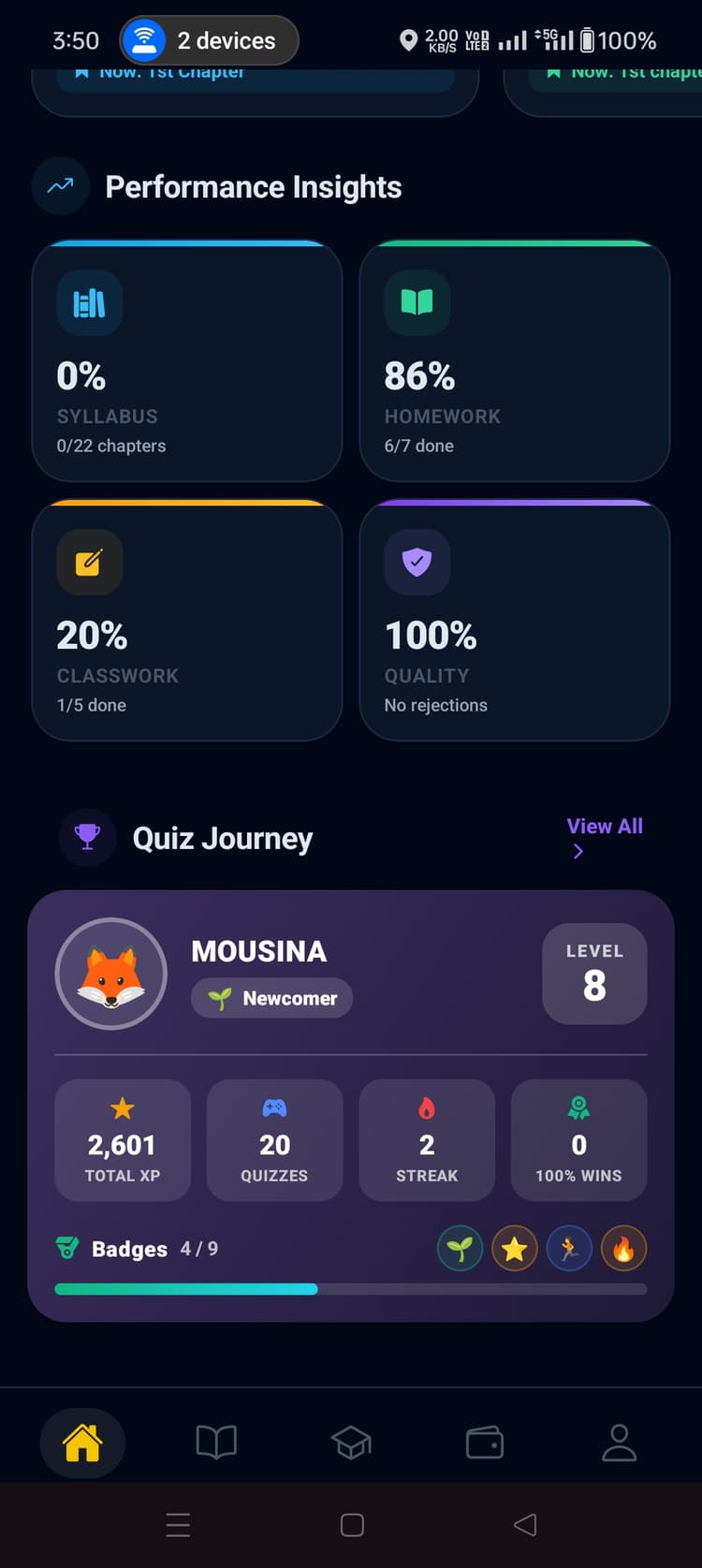Tap the Performance Insights chart icon

60,186
